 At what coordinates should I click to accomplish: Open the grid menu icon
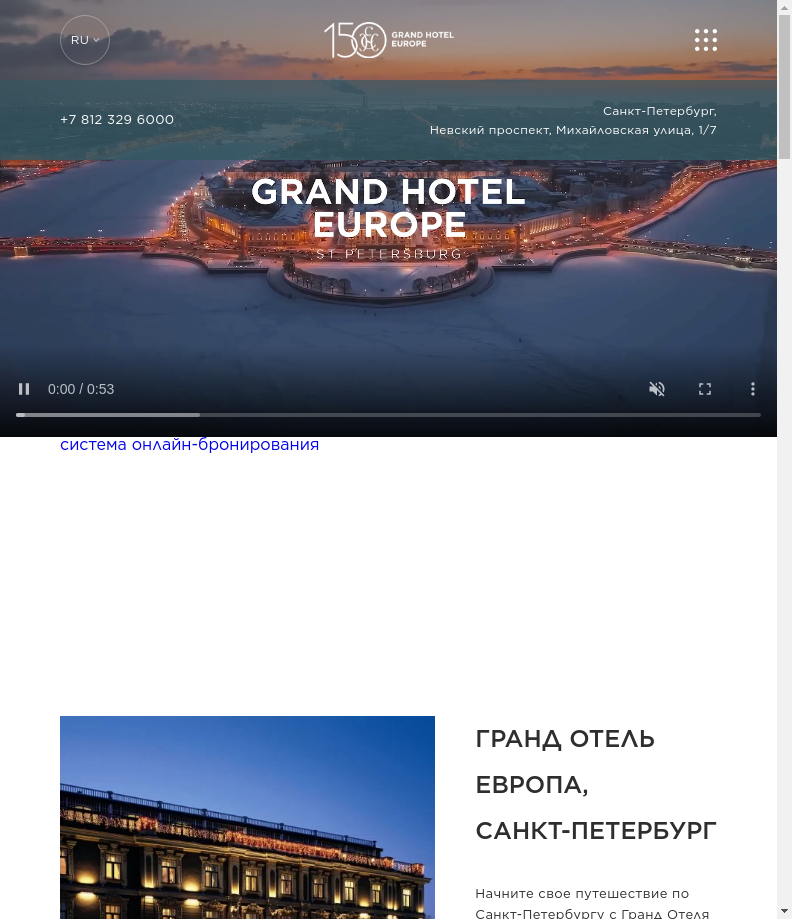(706, 40)
